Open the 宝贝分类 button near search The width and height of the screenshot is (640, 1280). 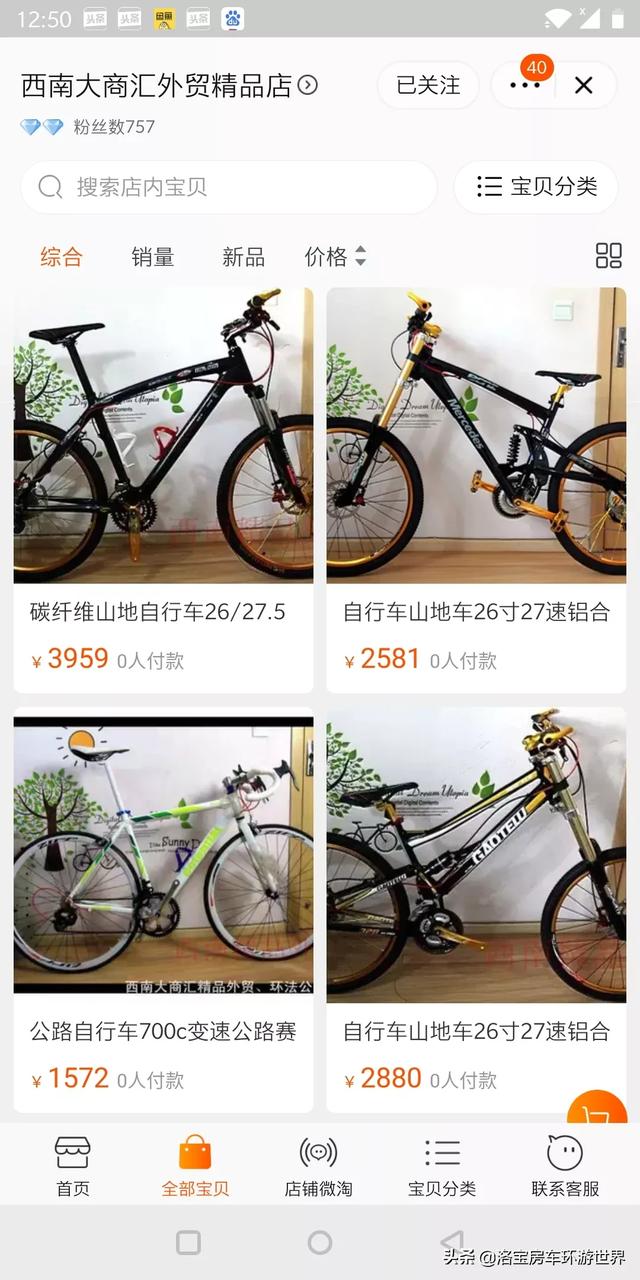[x=536, y=186]
